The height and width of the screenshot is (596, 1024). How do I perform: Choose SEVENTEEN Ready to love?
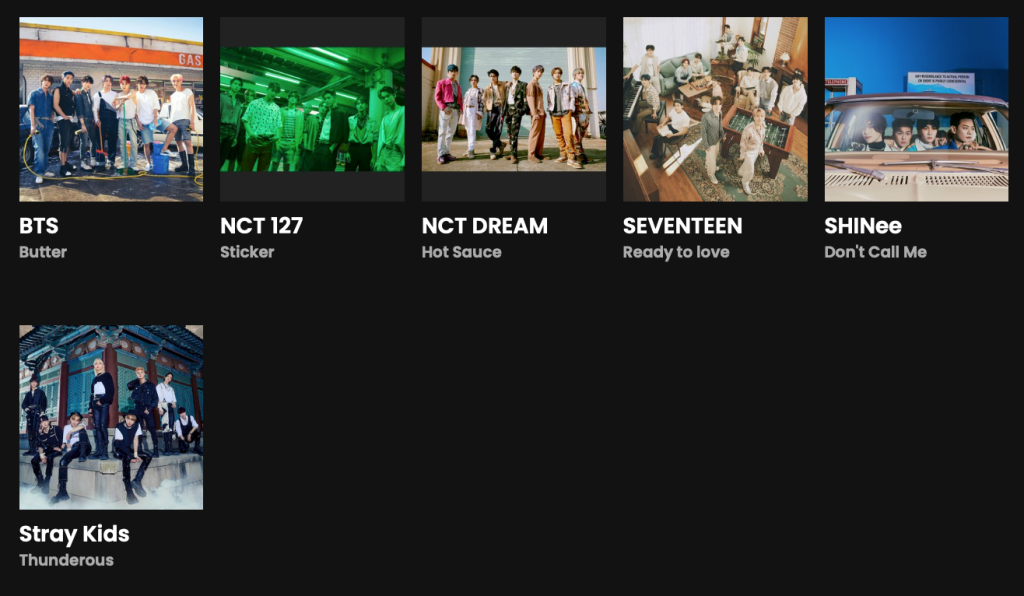coord(715,110)
